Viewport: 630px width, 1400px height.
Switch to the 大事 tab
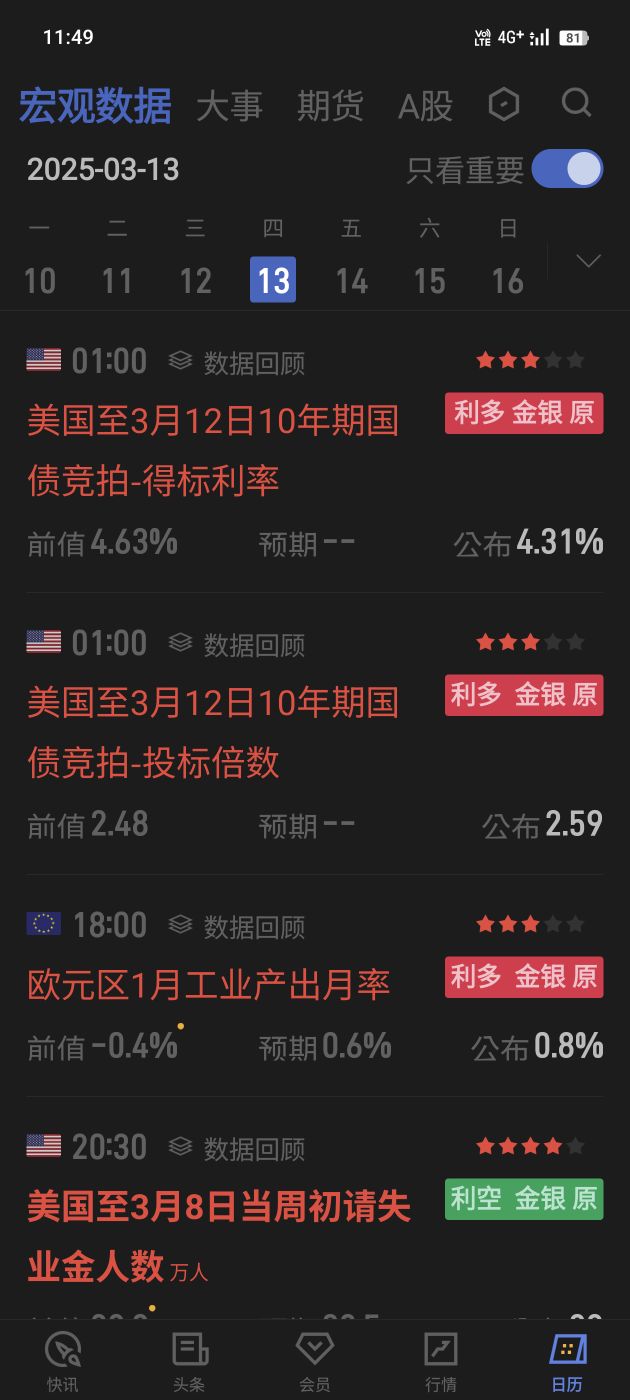click(229, 106)
